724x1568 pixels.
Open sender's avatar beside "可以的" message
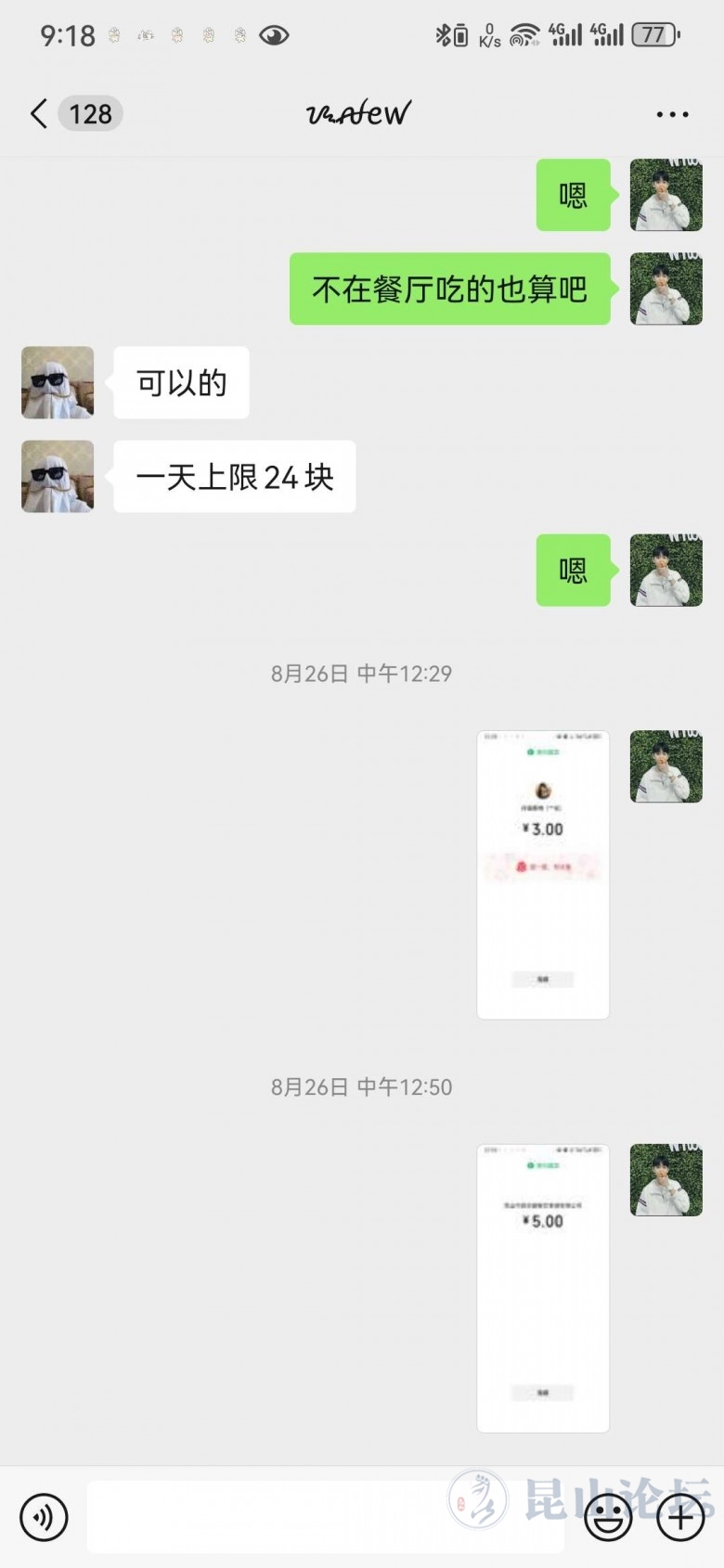(58, 382)
